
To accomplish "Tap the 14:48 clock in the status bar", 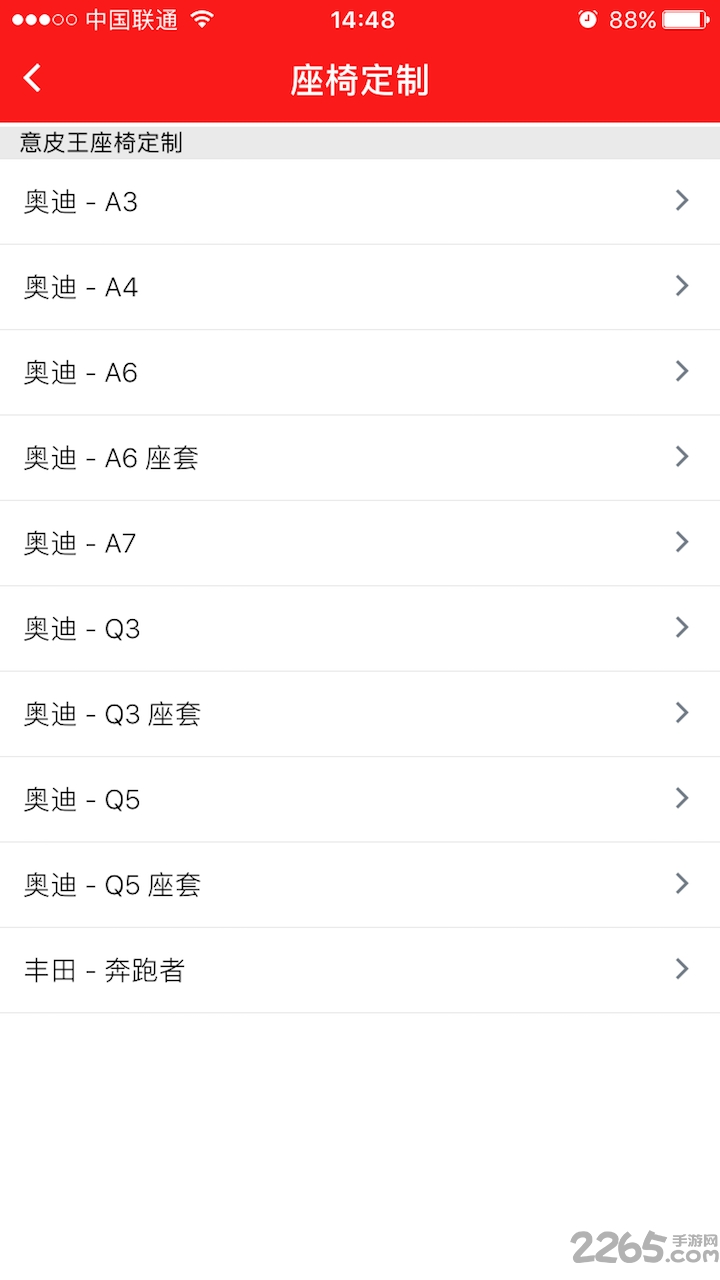I will [360, 18].
